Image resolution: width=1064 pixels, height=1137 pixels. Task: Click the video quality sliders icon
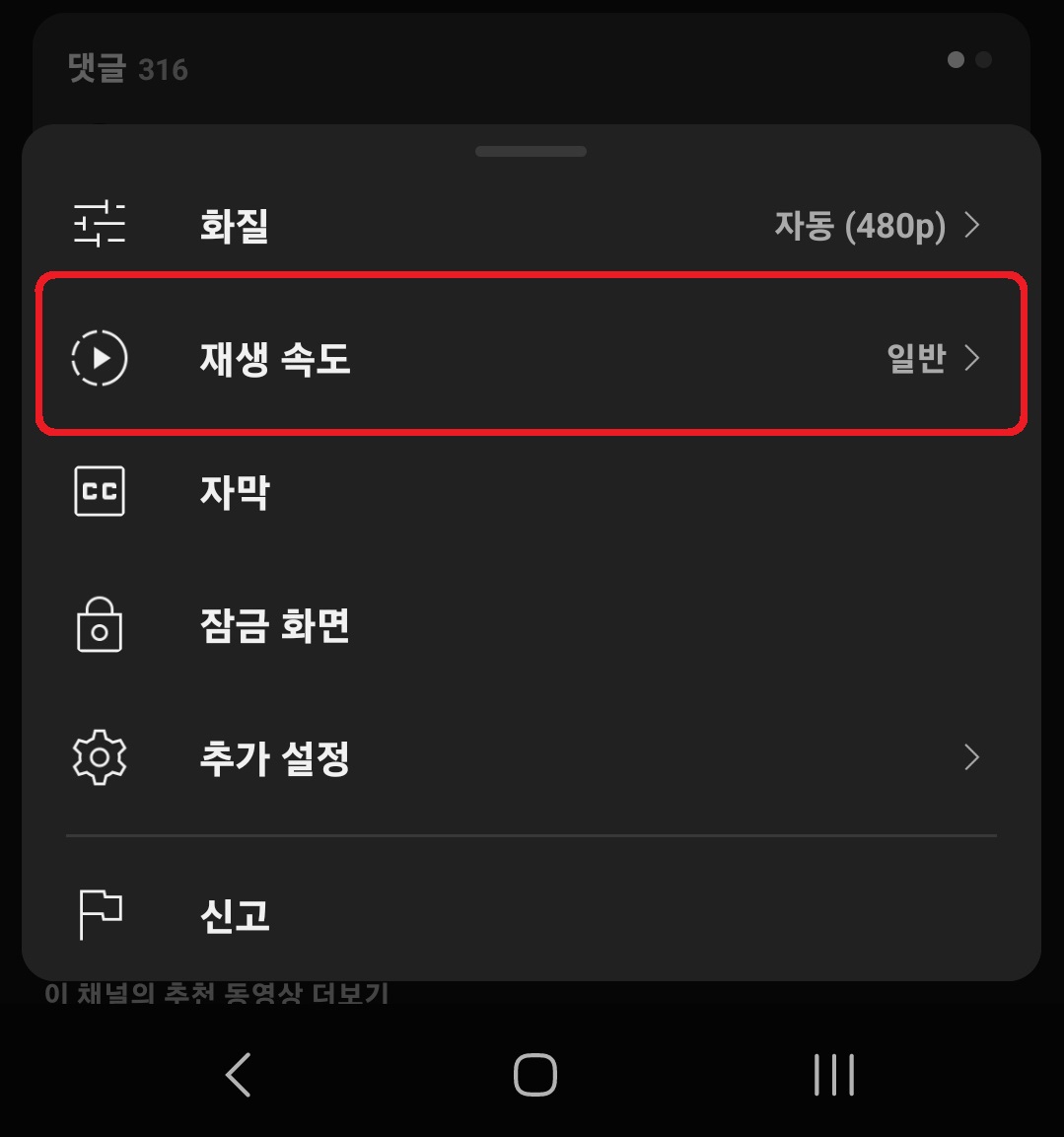click(x=99, y=225)
